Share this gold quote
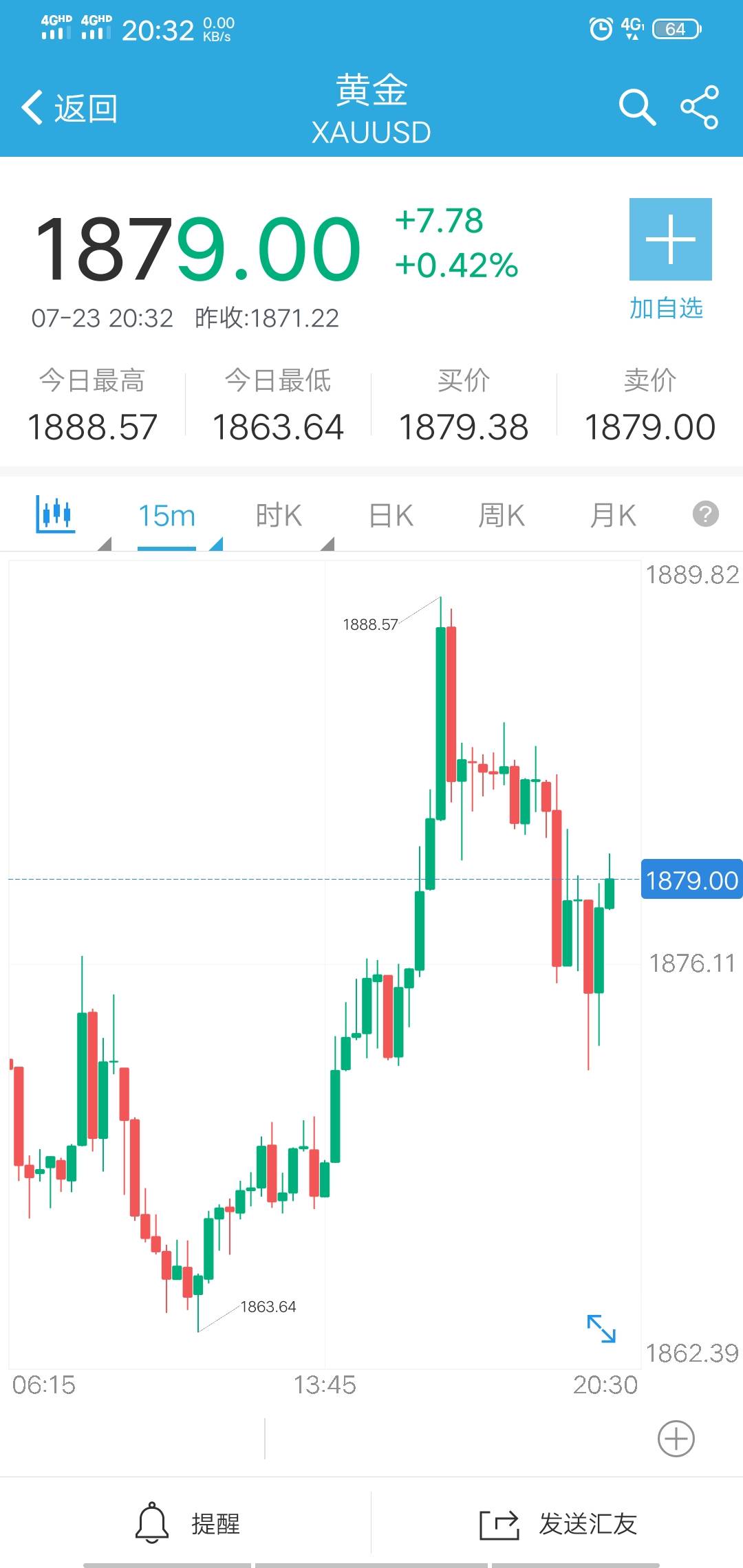743x1568 pixels. click(x=699, y=107)
